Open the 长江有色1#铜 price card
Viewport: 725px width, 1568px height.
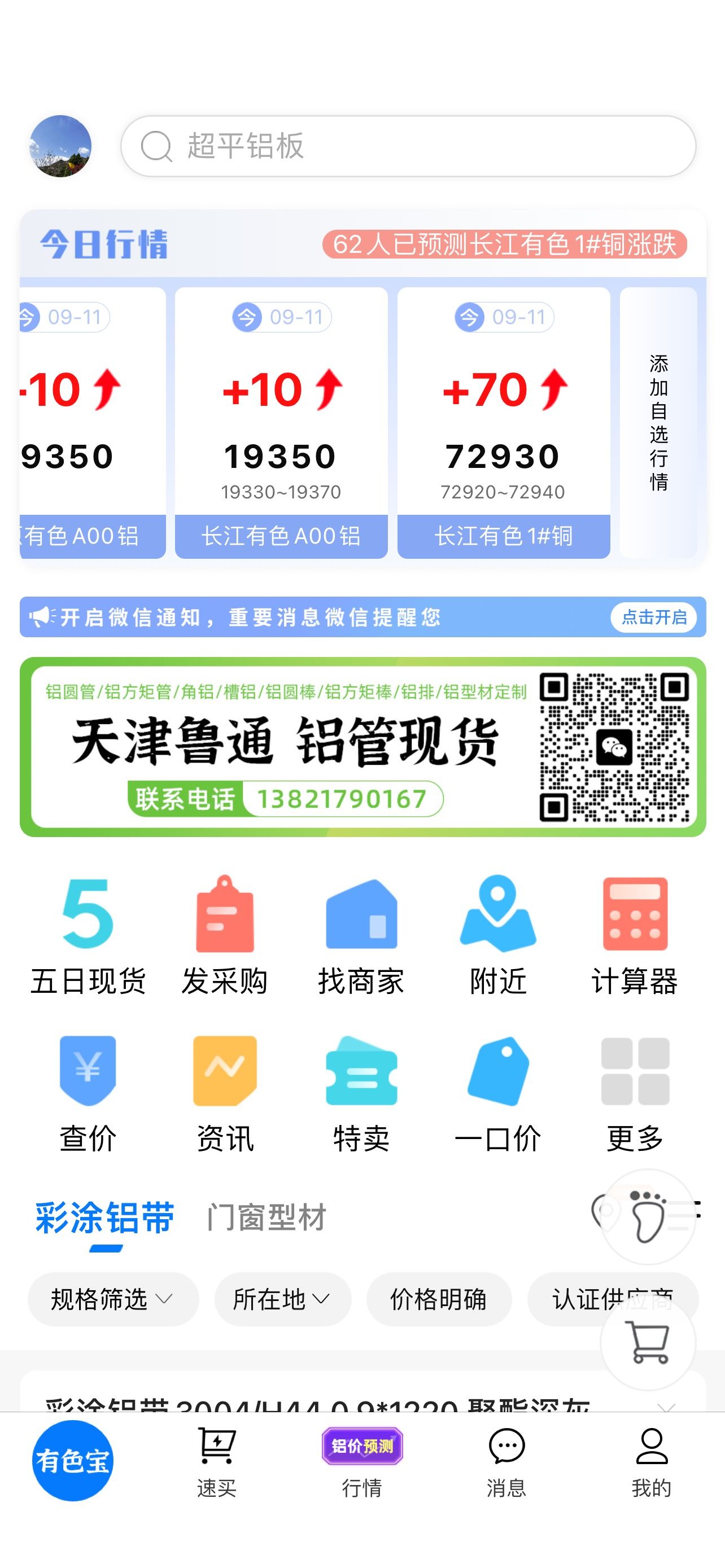coord(504,422)
